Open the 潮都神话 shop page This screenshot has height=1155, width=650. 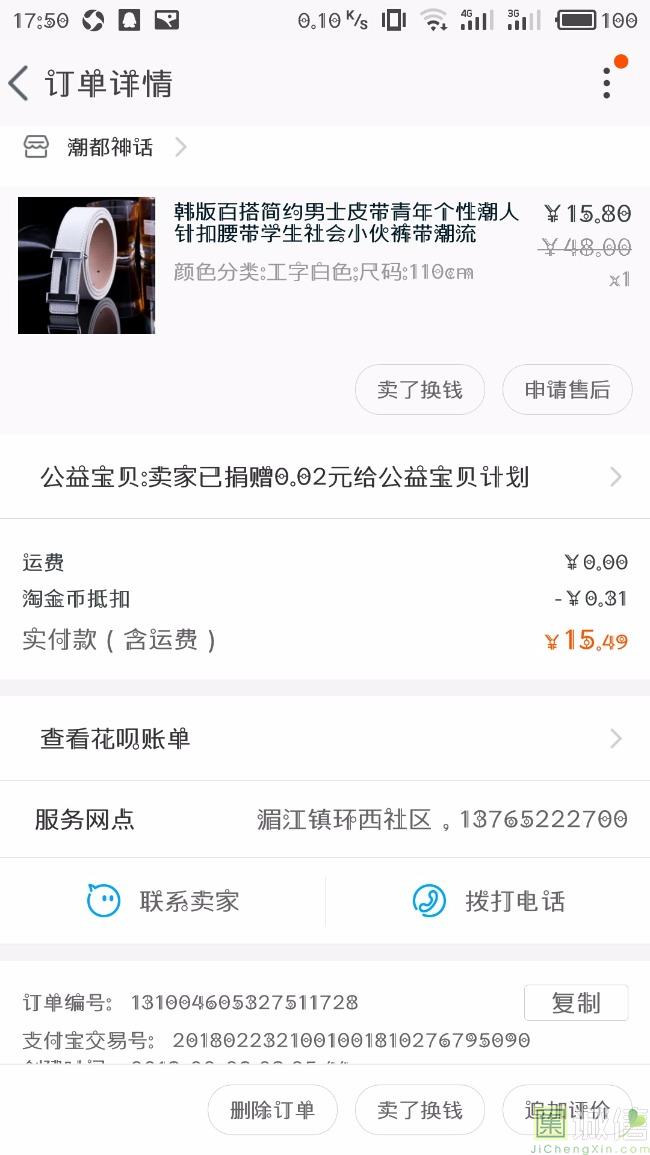click(105, 147)
